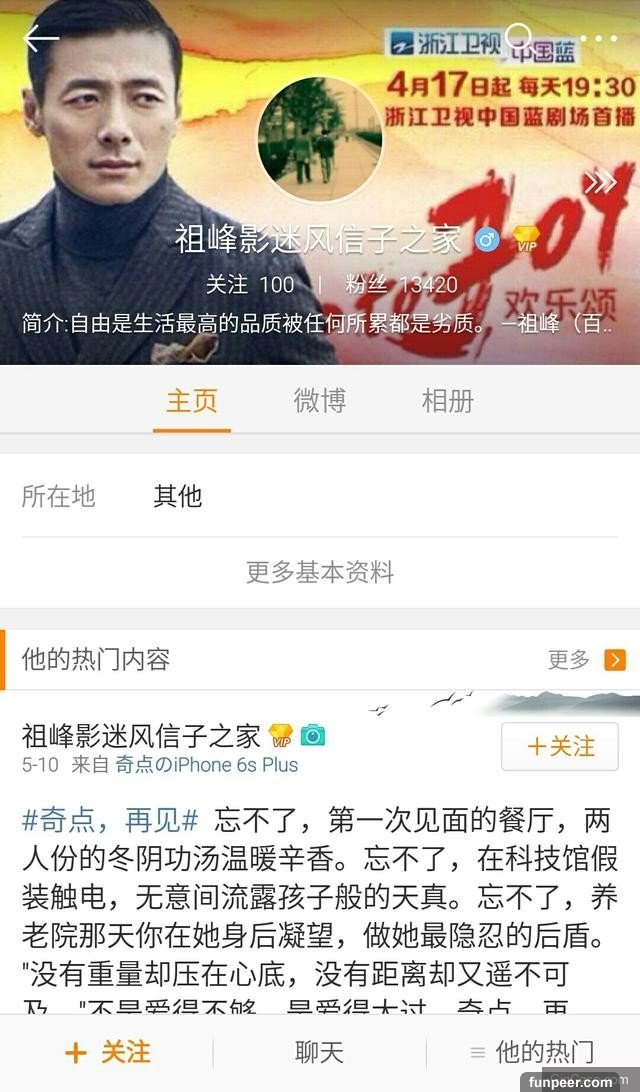The height and width of the screenshot is (1092, 640).
Task: Follow via the +关注 button on post
Action: pyautogui.click(x=560, y=746)
